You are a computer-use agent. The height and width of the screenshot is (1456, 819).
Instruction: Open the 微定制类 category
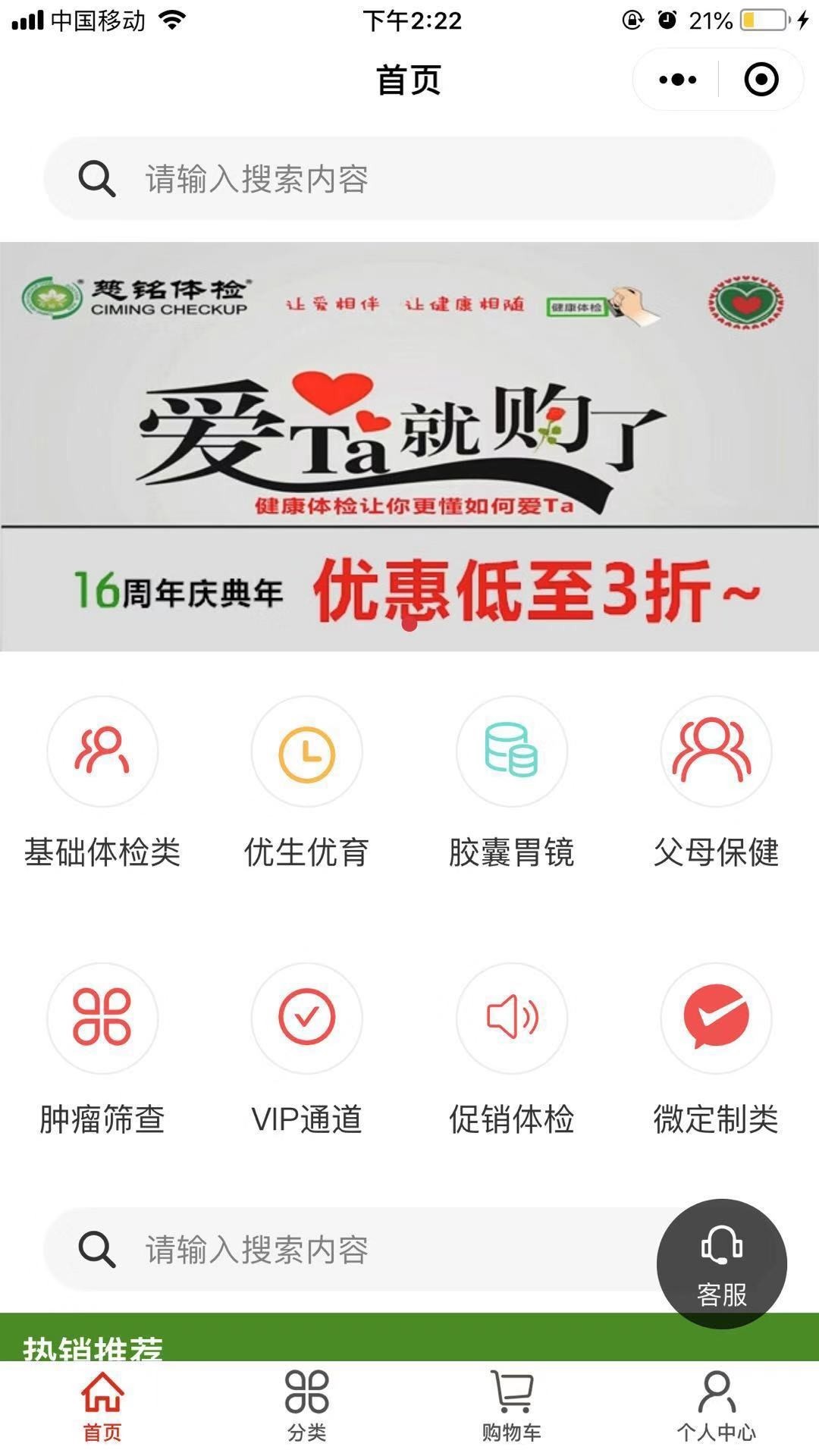pos(716,1048)
